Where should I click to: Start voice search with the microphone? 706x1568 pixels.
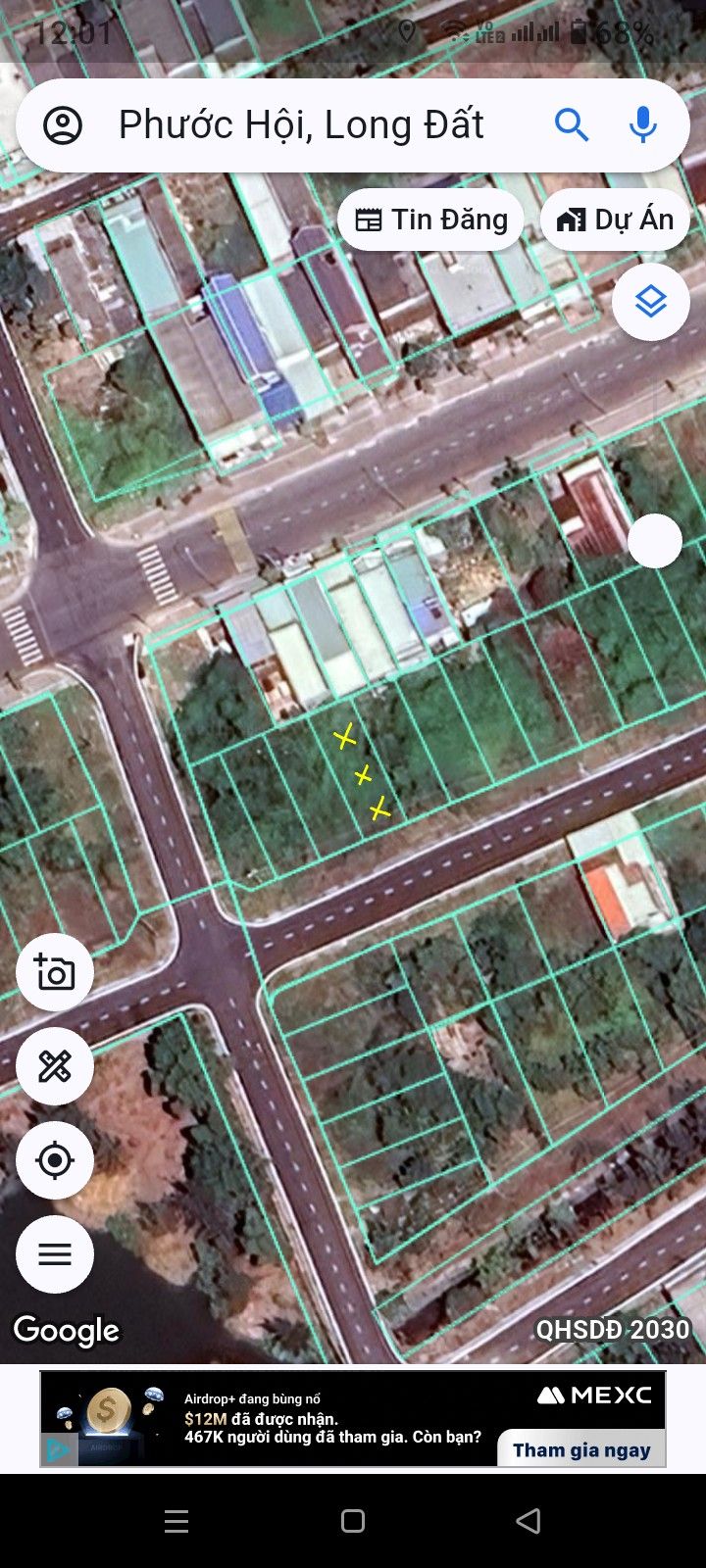click(642, 125)
